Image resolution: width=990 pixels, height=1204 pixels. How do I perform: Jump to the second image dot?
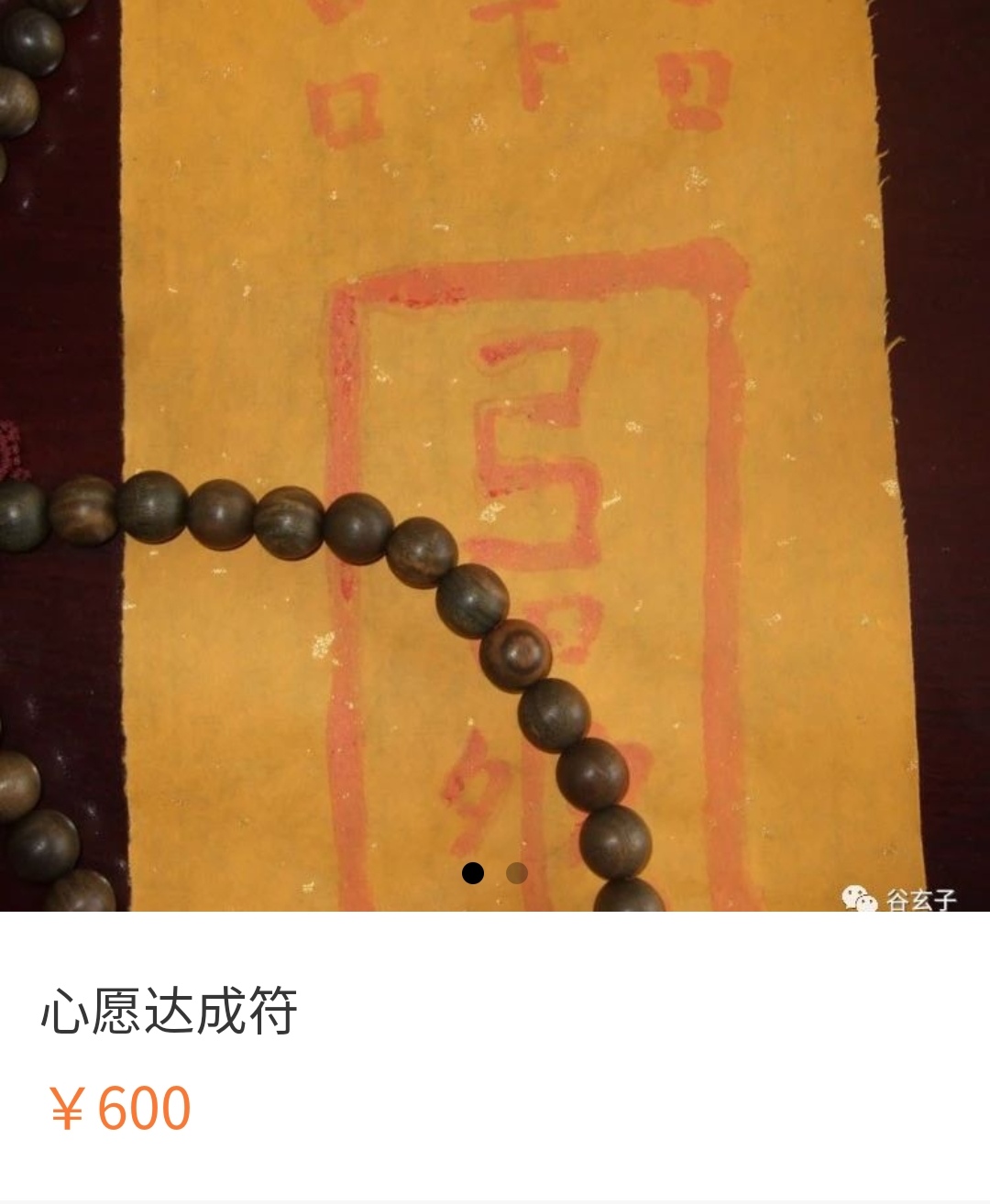(x=517, y=873)
